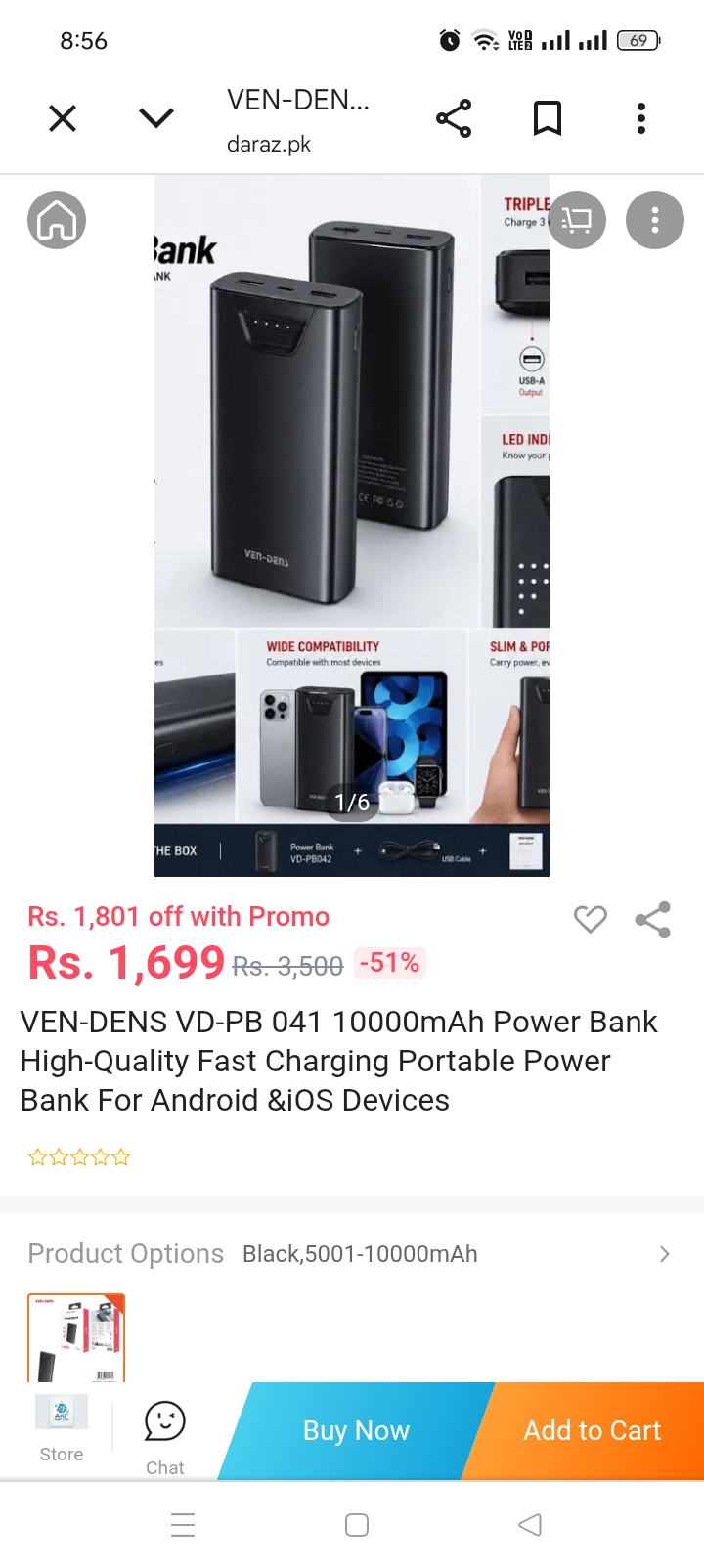This screenshot has width=704, height=1568.
Task: Start a Chat with the seller
Action: tap(165, 1438)
